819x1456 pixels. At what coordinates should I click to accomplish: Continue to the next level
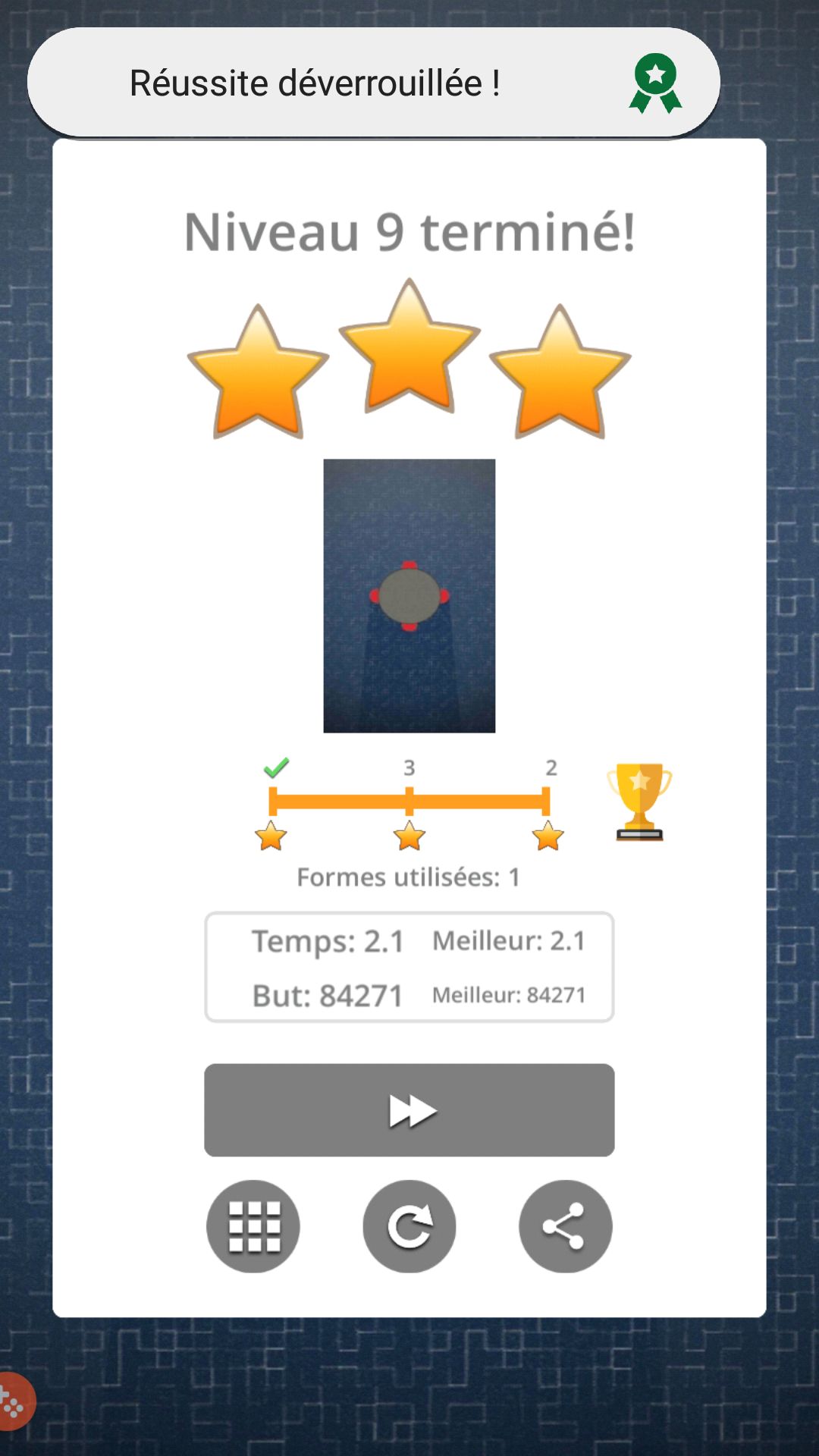click(x=409, y=1110)
